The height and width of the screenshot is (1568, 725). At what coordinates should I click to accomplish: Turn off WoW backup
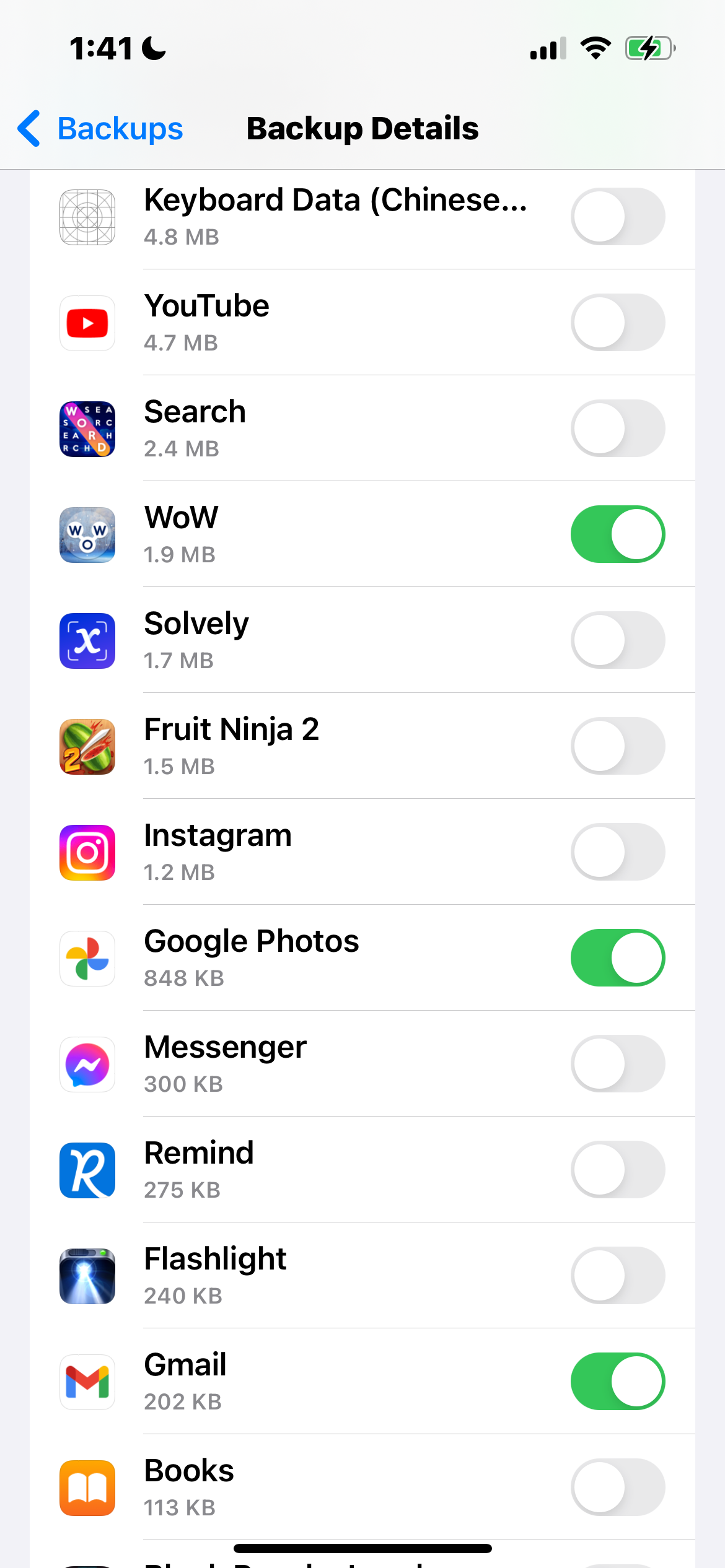(617, 534)
